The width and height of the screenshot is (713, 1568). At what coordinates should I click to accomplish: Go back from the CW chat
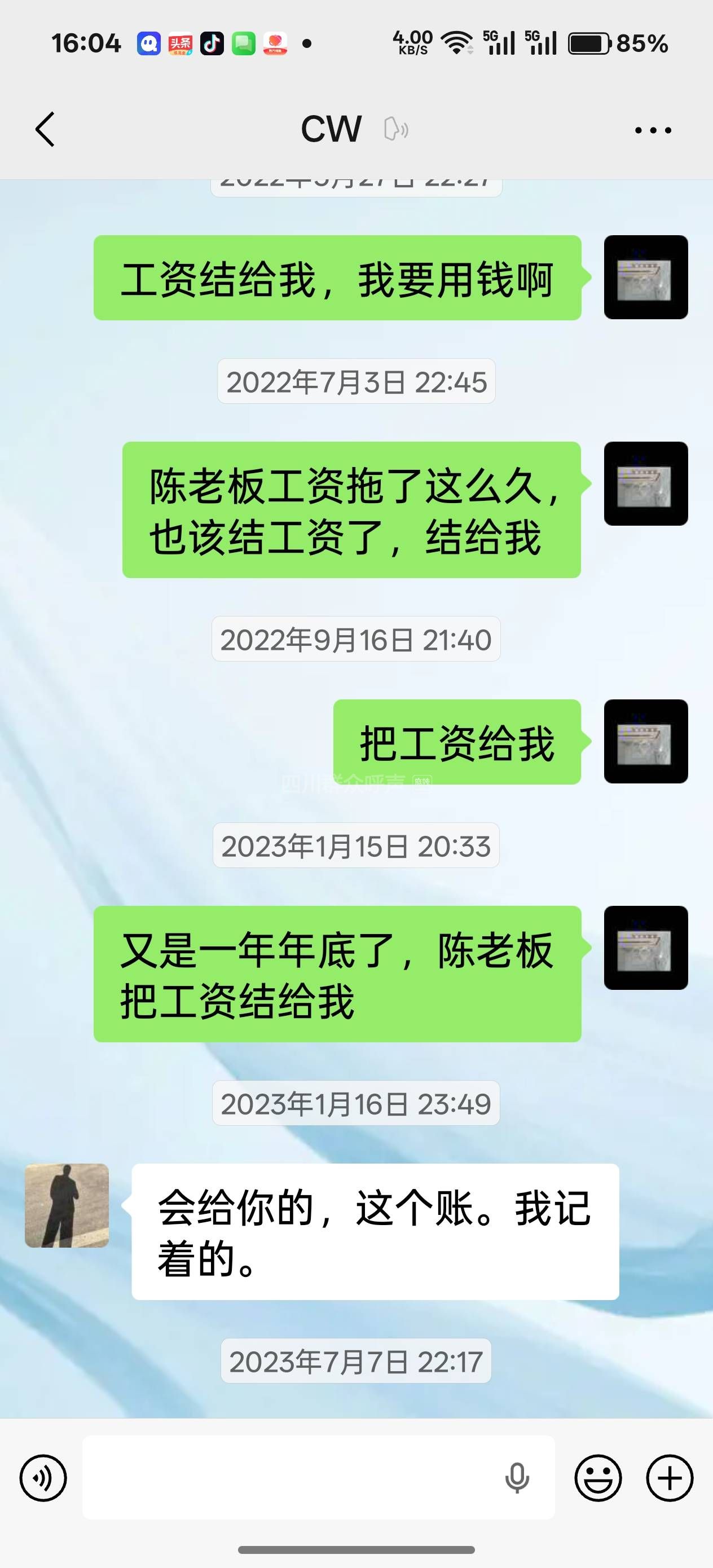pyautogui.click(x=46, y=129)
